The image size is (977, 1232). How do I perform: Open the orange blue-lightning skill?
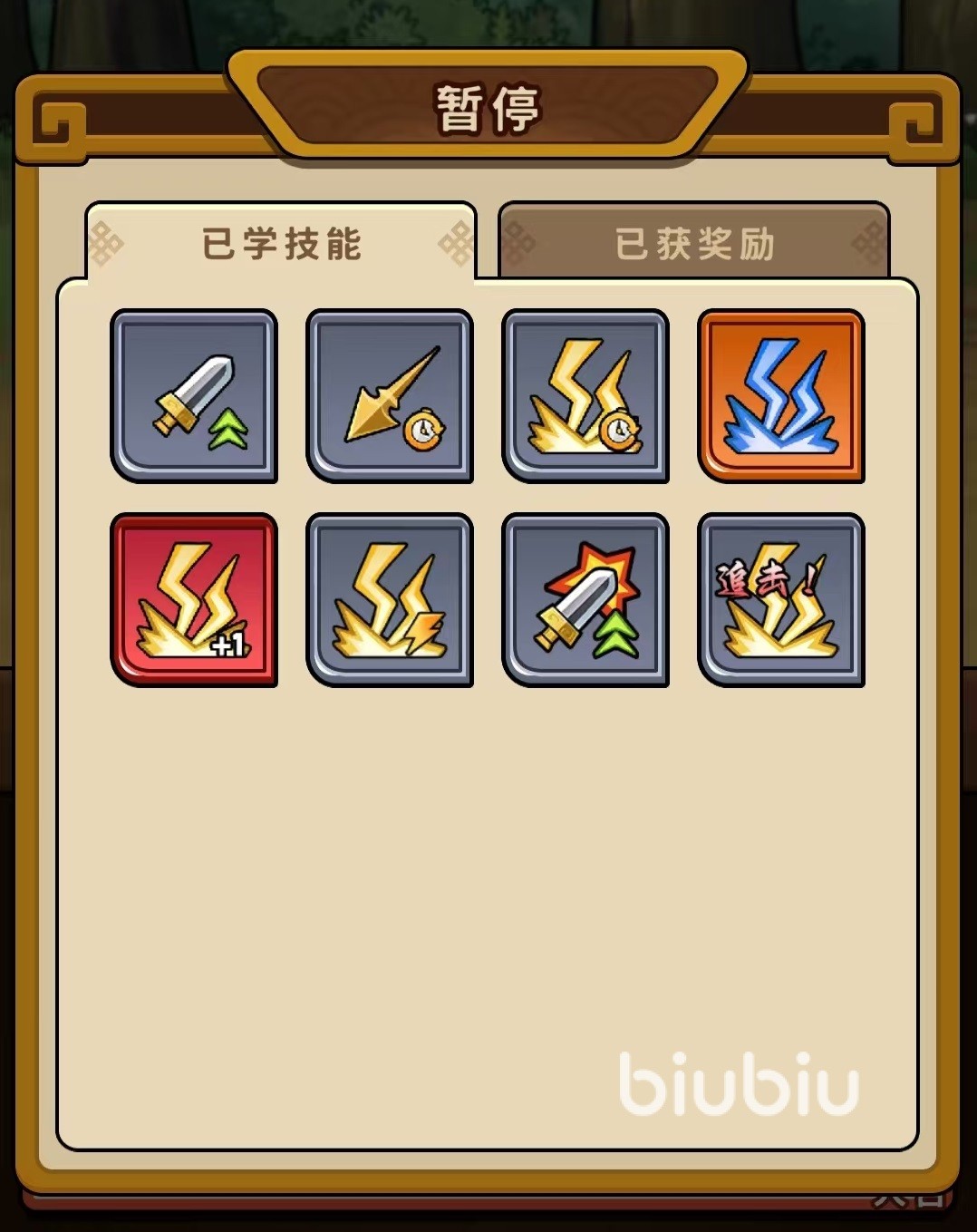(780, 396)
